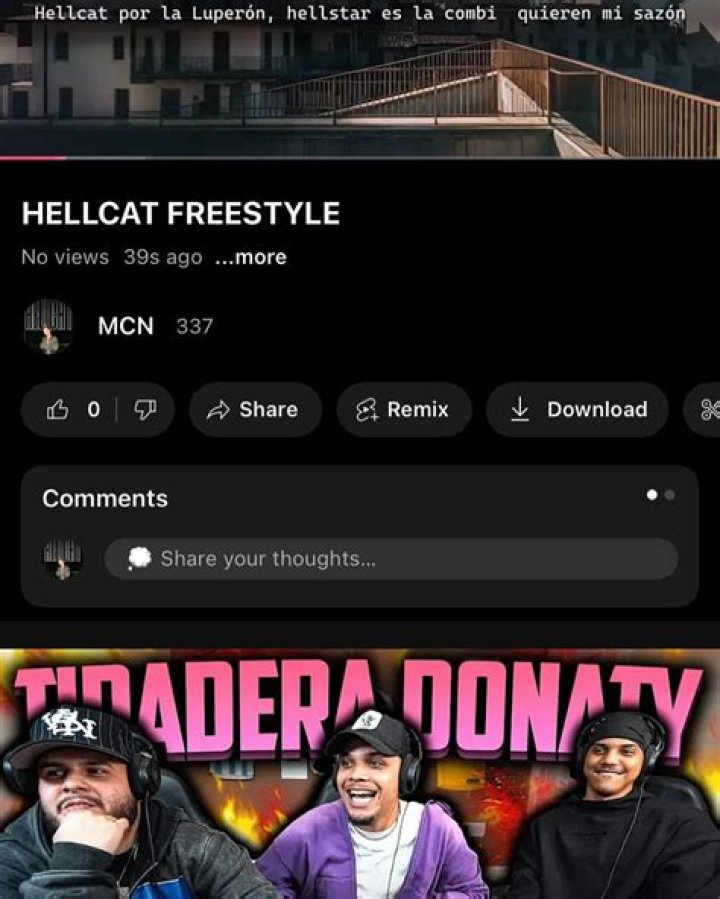Toggle like on HELLCAT FREESTYLE
This screenshot has height=899, width=720.
59,409
